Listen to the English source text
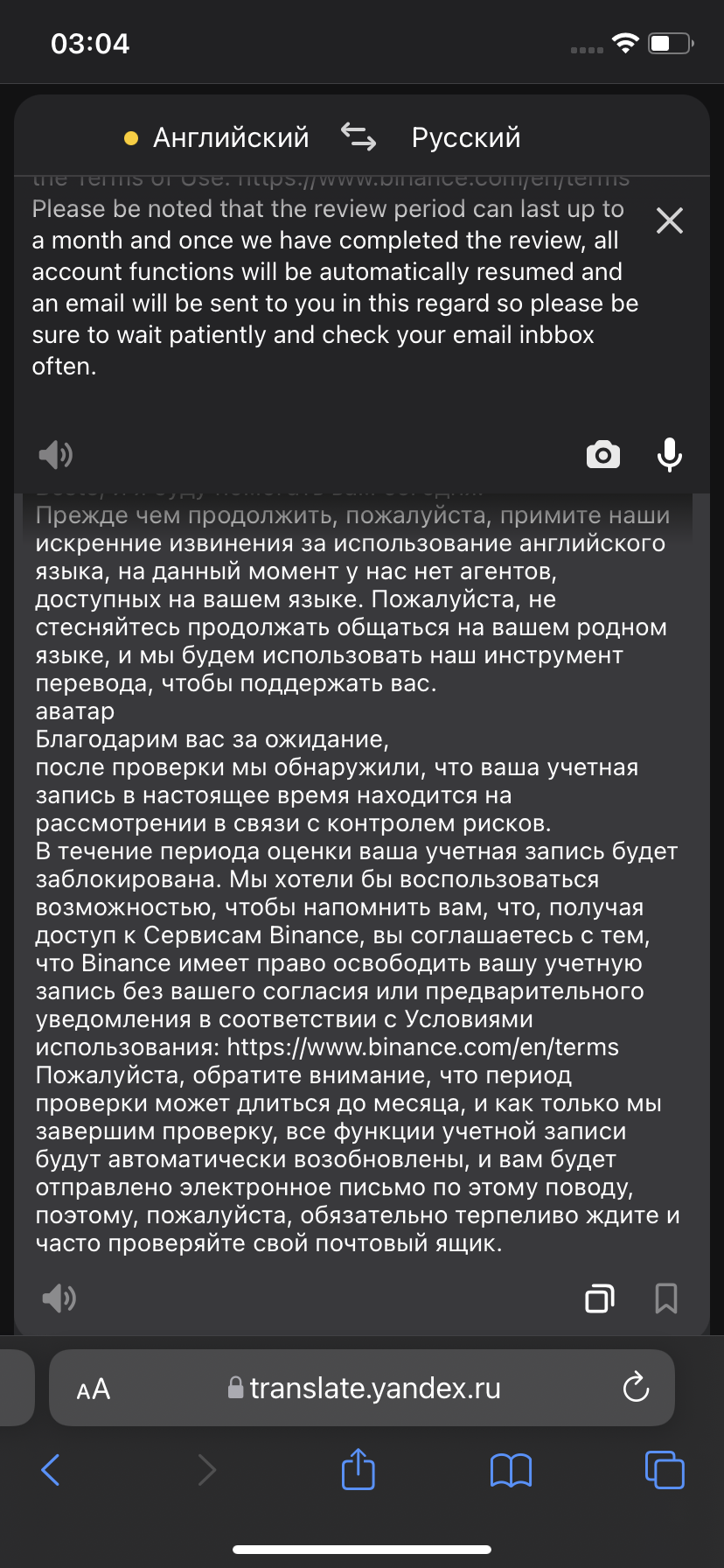This screenshot has height=1568, width=724. [56, 454]
